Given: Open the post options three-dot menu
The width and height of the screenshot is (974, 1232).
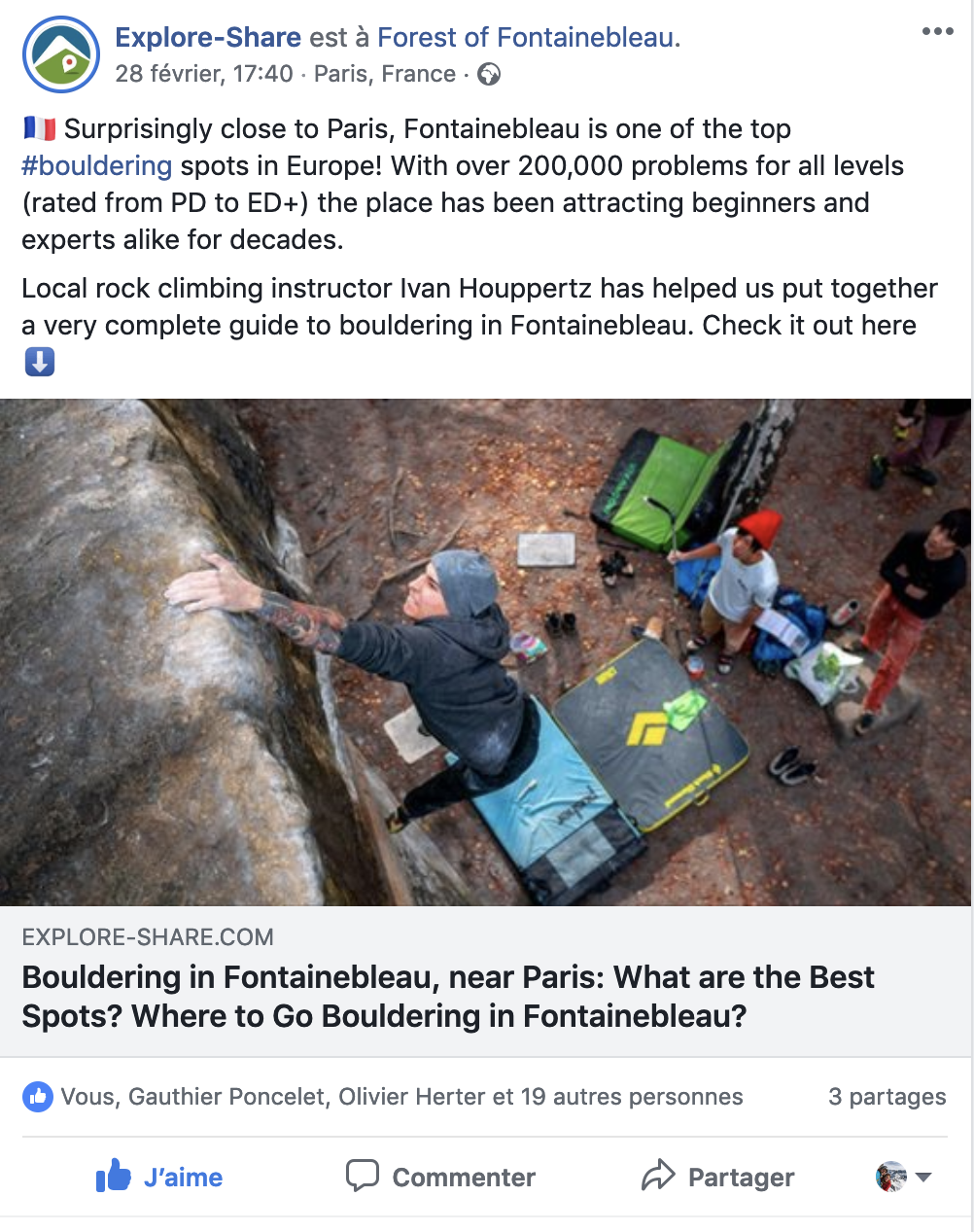Looking at the screenshot, I should pyautogui.click(x=937, y=31).
